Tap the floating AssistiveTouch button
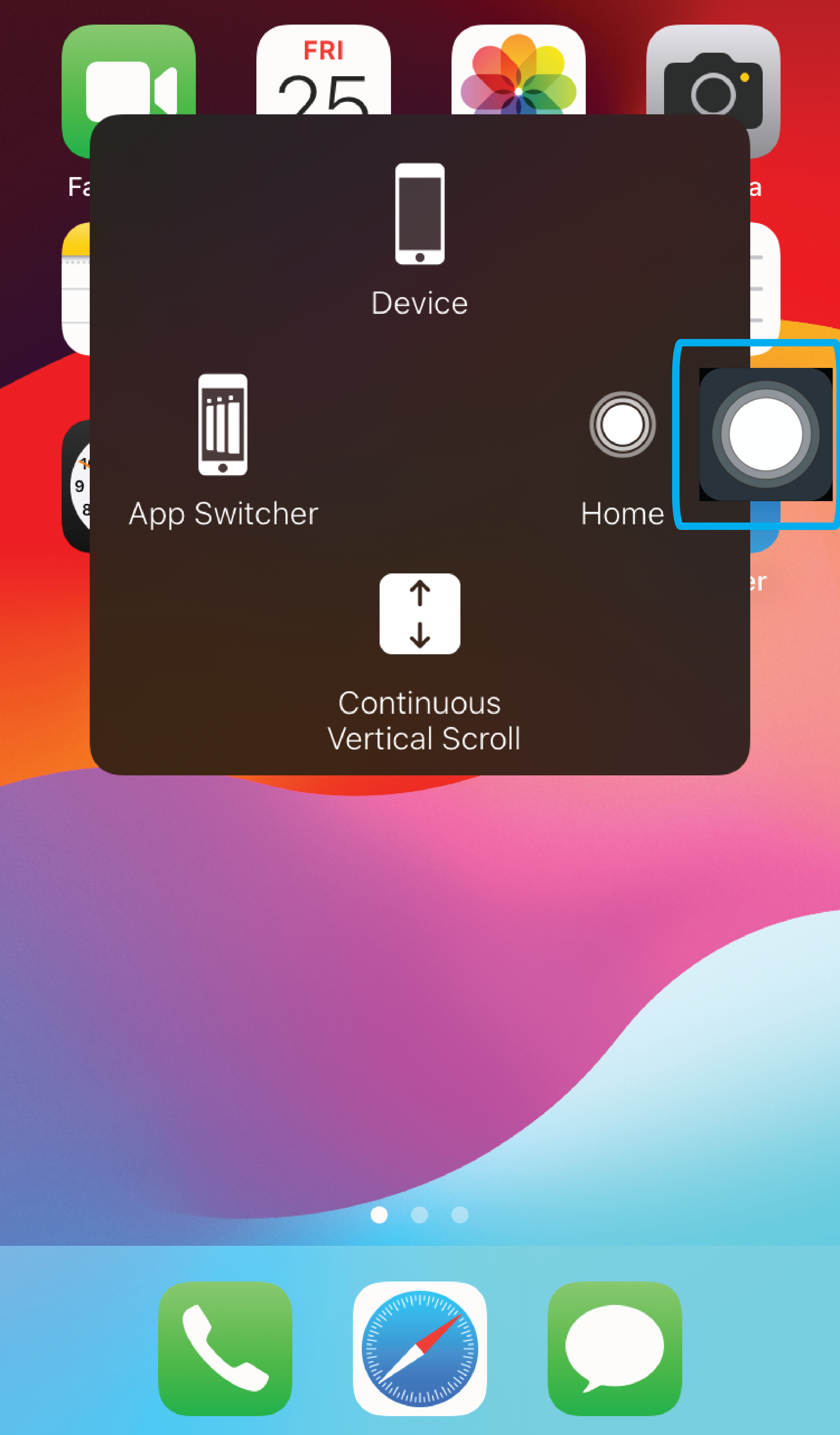Screen dimensions: 840x1435 (765, 435)
